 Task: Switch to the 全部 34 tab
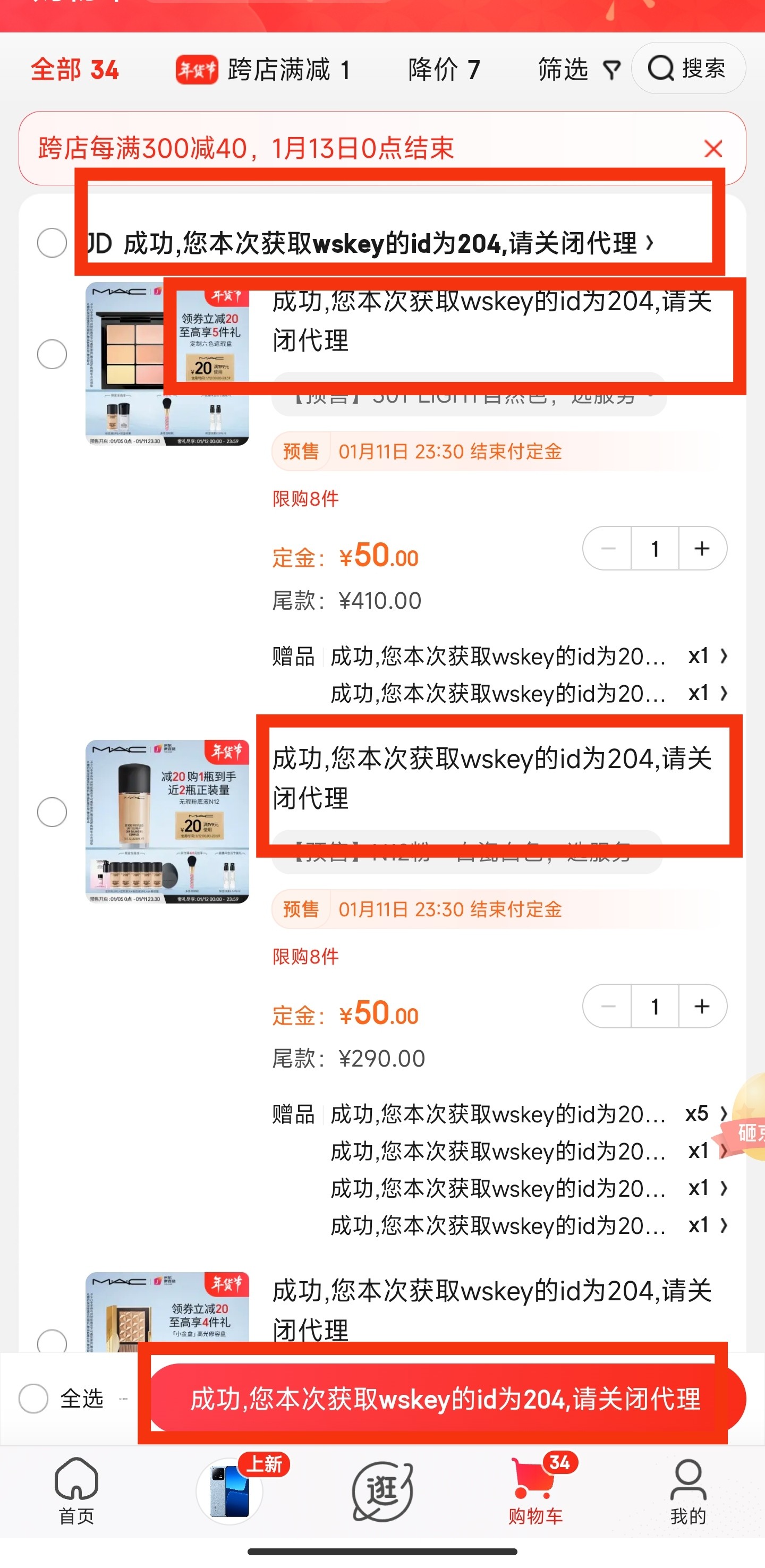pyautogui.click(x=74, y=70)
